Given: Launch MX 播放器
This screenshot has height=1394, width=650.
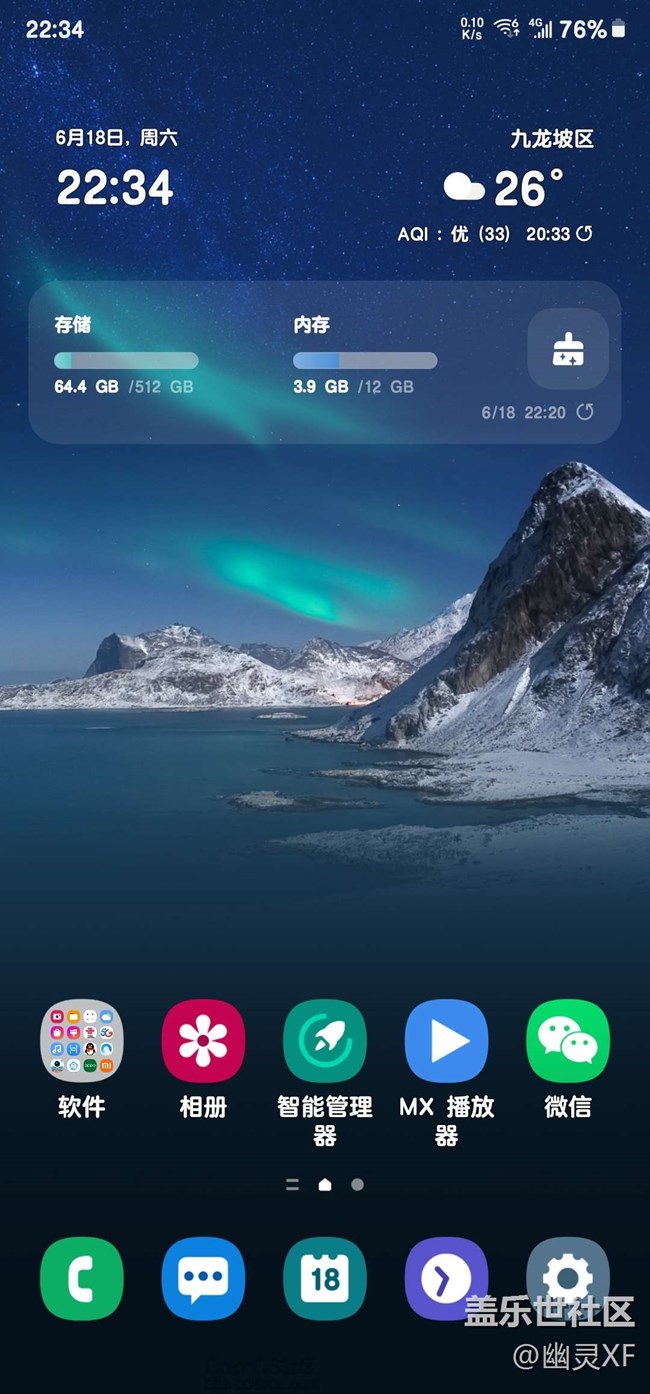Looking at the screenshot, I should [x=446, y=1041].
